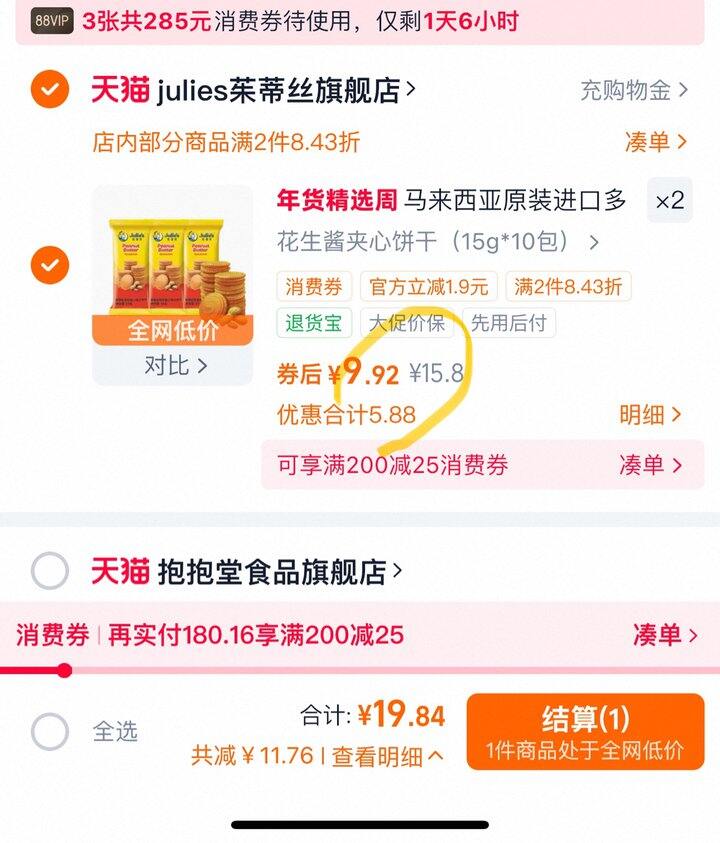Viewport: 720px width, 843px height.
Task: Deselect the peanut butter biscuit item
Action: (49, 266)
